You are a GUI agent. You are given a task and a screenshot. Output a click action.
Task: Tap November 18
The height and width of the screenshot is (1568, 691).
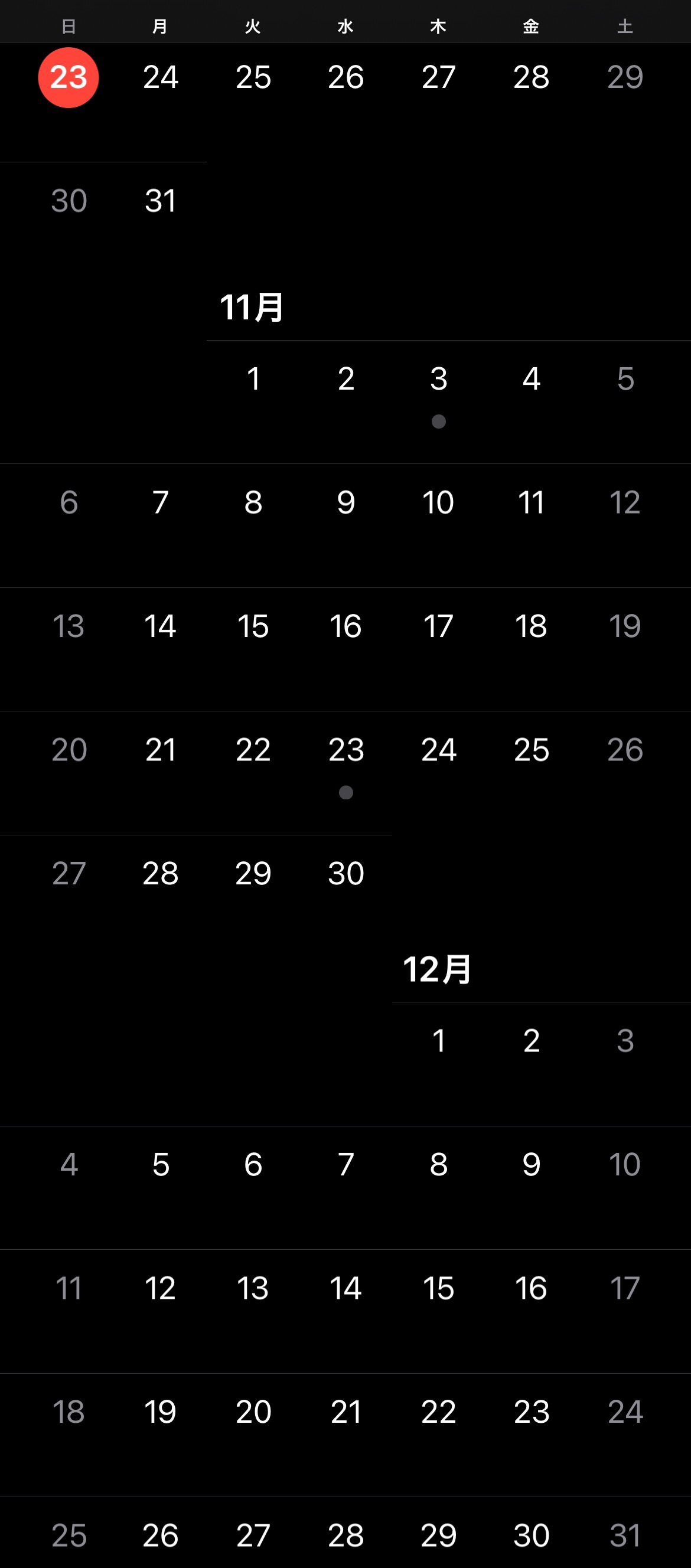(x=531, y=627)
